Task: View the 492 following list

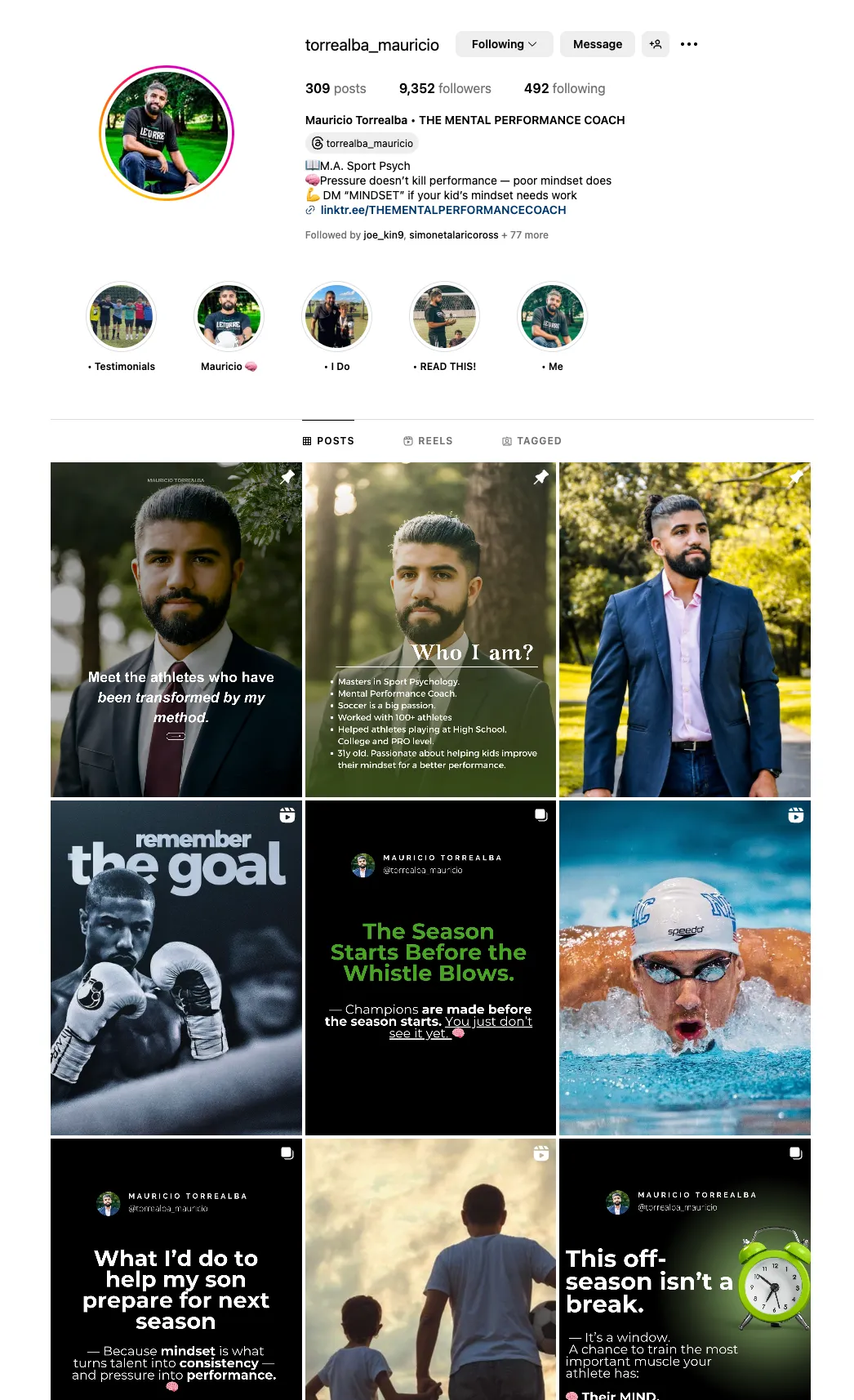Action: tap(564, 88)
